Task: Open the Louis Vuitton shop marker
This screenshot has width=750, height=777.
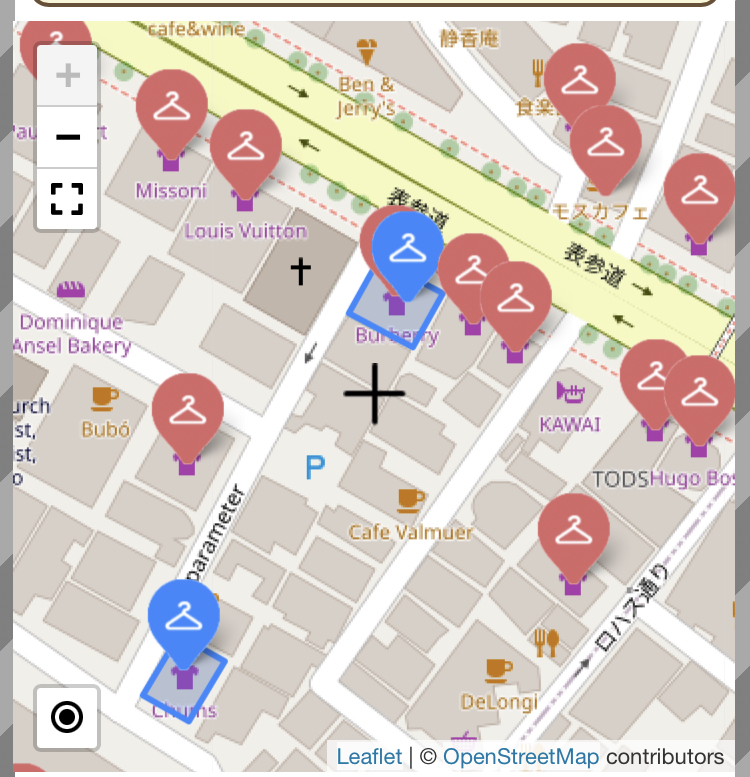Action: (245, 146)
